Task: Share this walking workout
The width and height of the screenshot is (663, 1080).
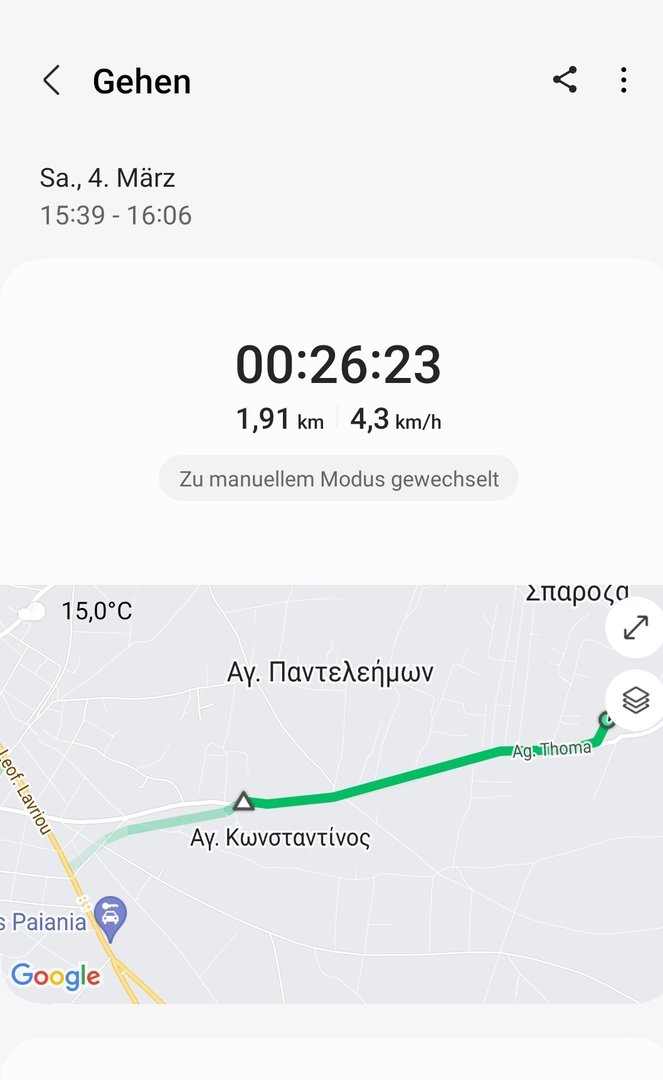Action: point(565,81)
